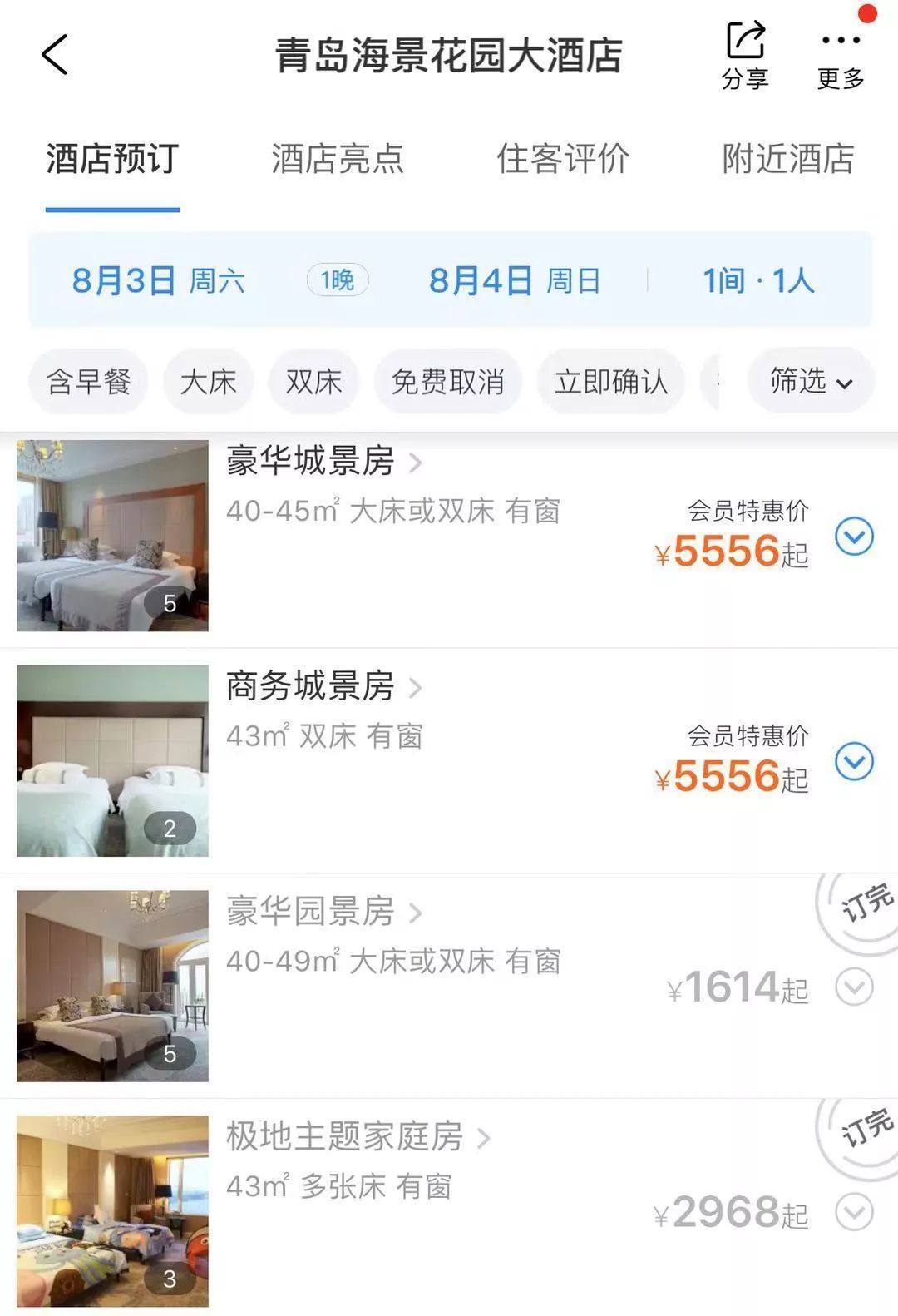Open the 更多 more options menu
Image resolution: width=898 pixels, height=1316 pixels.
[840, 50]
